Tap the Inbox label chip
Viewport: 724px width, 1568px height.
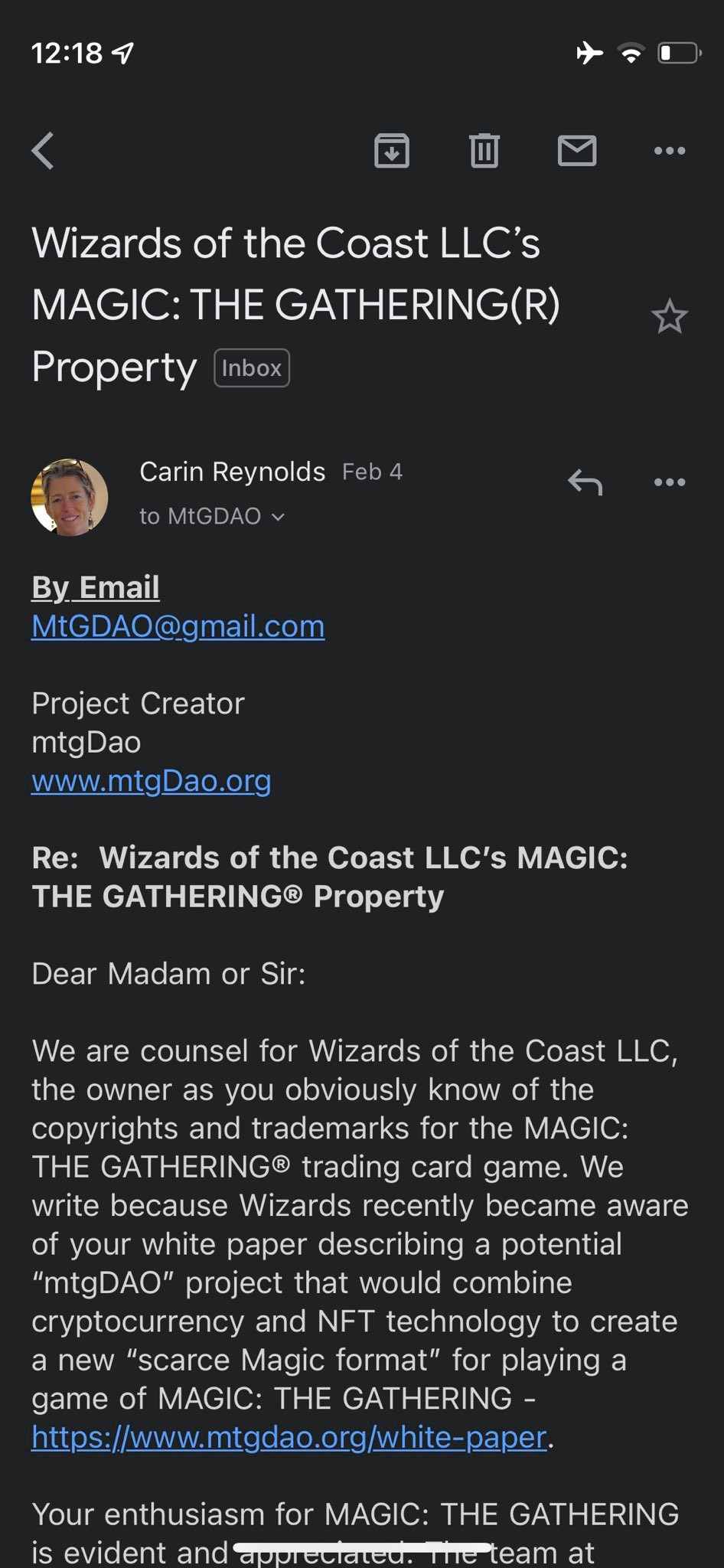[252, 368]
